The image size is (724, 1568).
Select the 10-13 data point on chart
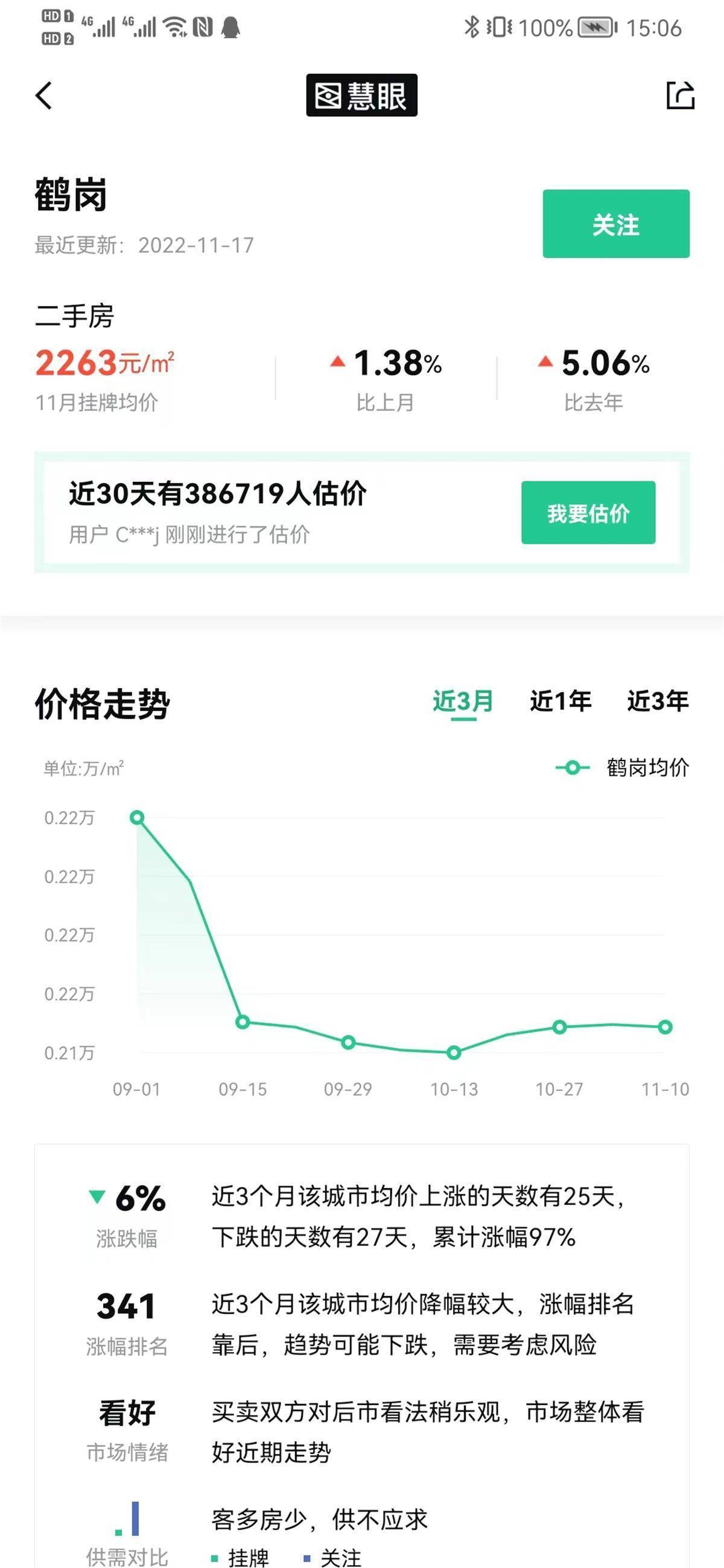click(x=454, y=1052)
